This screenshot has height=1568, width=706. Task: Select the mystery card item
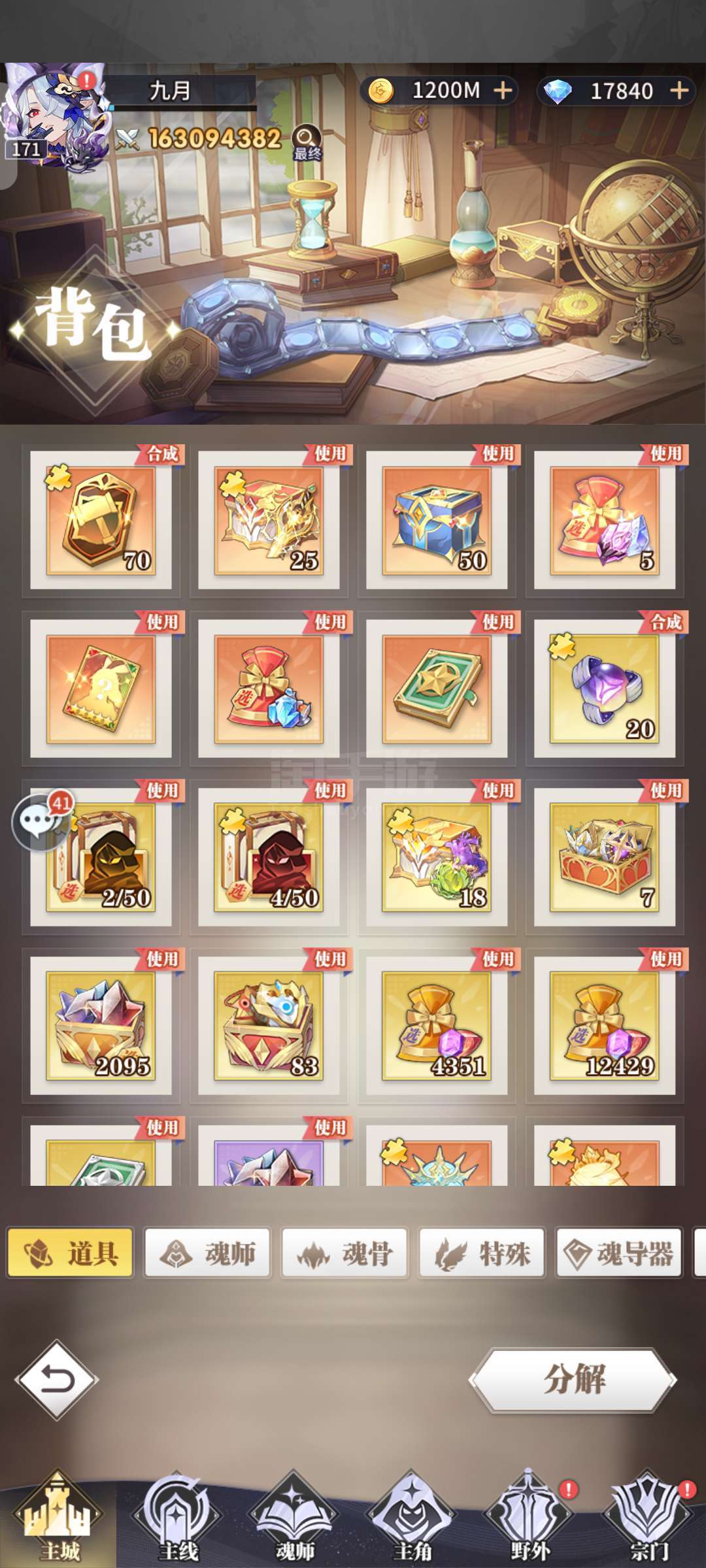pyautogui.click(x=101, y=689)
